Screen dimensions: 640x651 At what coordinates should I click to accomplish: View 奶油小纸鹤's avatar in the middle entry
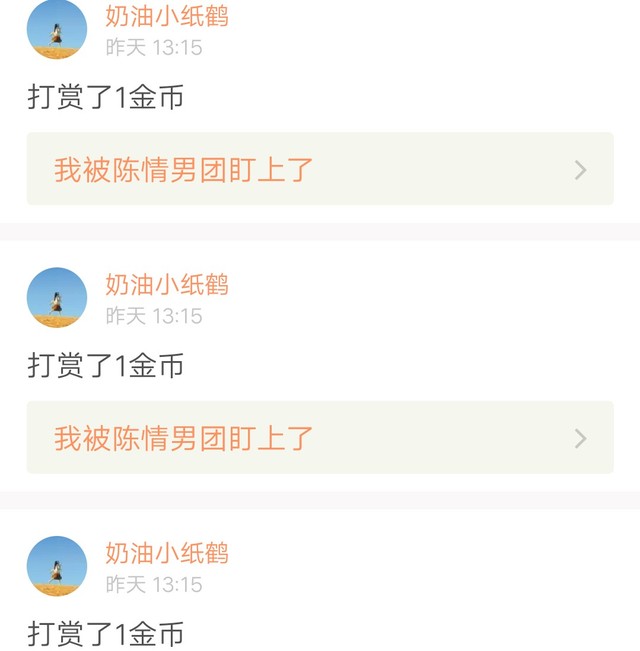coord(57,297)
